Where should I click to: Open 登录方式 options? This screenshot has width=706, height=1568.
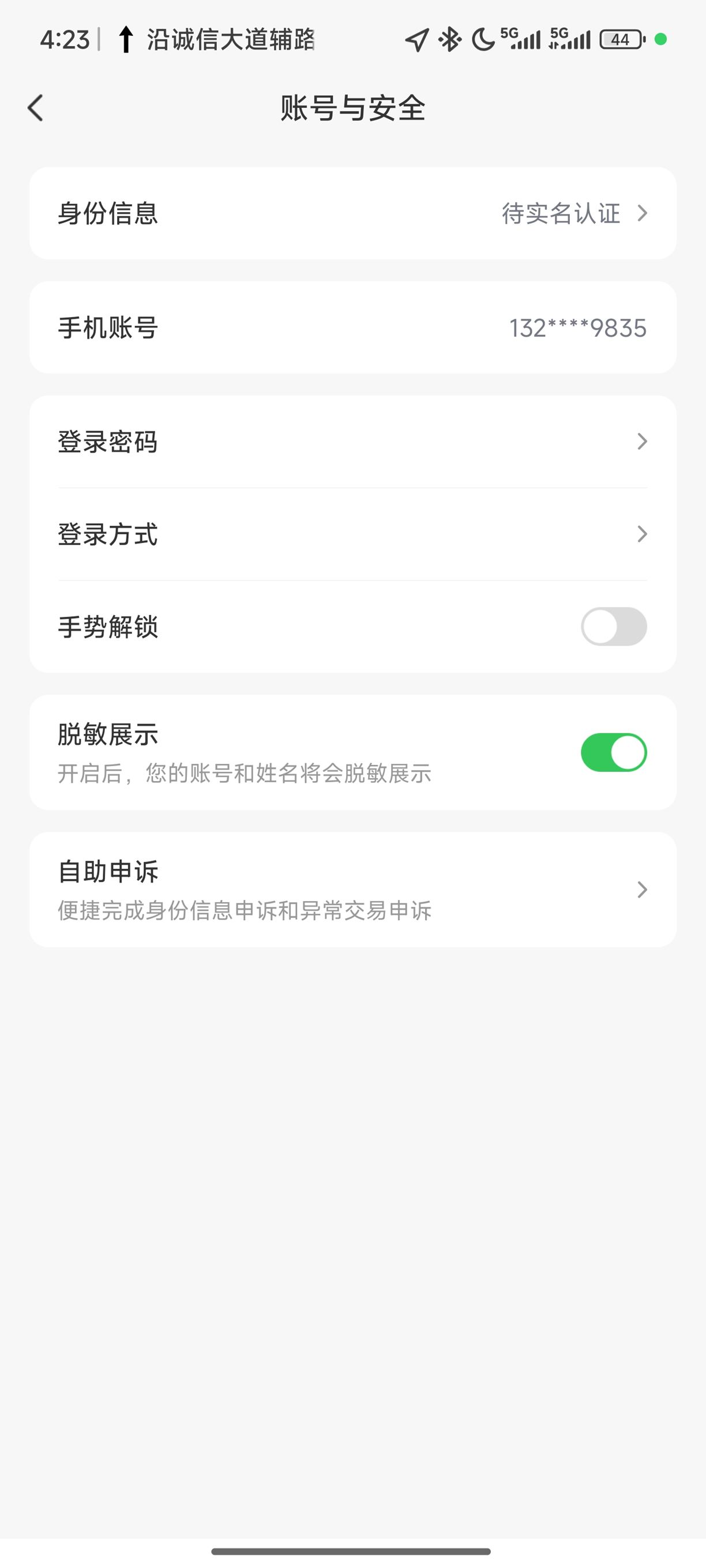pyautogui.click(x=352, y=534)
